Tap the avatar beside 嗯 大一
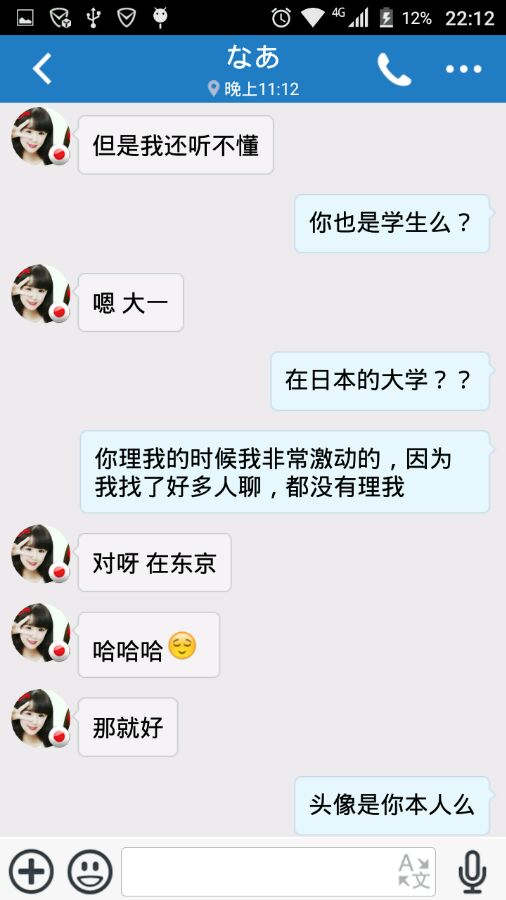 click(41, 293)
